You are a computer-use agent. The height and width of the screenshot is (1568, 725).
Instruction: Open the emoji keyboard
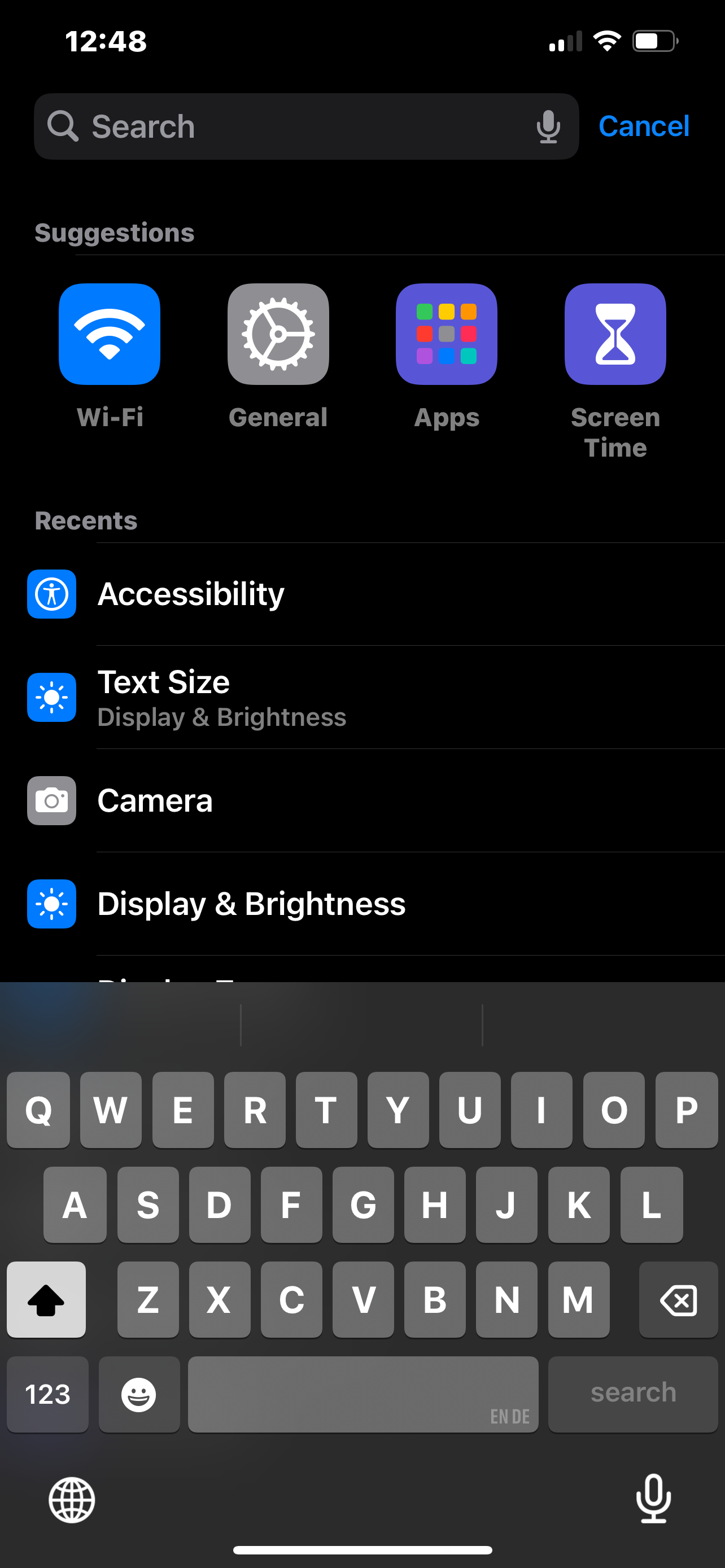(x=139, y=1394)
